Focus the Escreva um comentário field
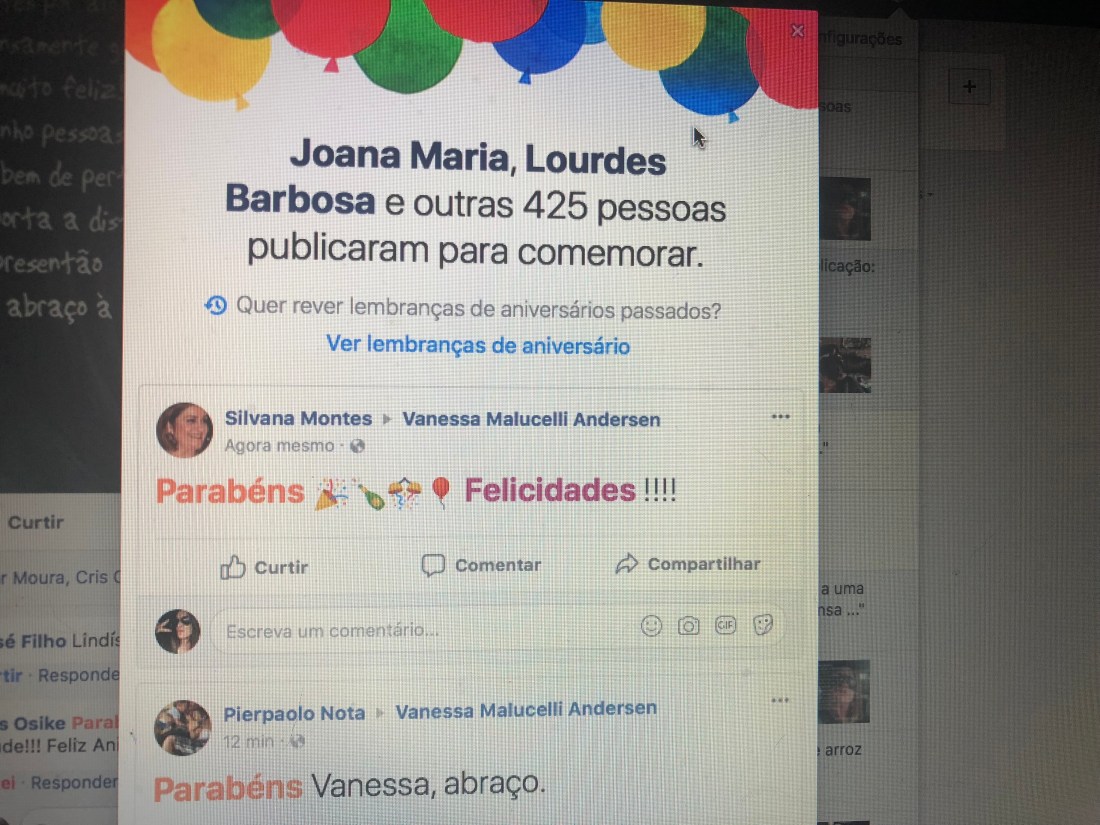Viewport: 1100px width, 825px height. pyautogui.click(x=420, y=630)
